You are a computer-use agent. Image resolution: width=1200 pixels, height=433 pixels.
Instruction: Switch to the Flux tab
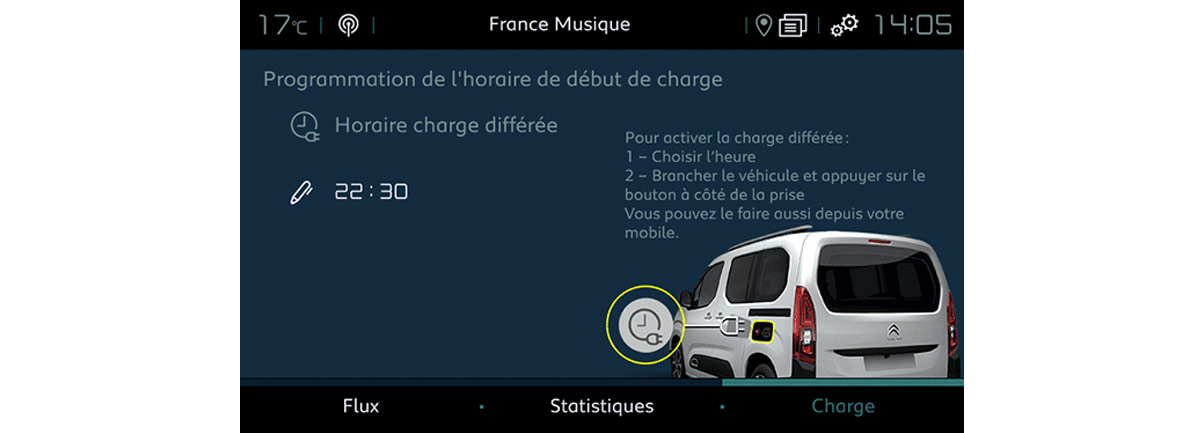click(x=360, y=406)
